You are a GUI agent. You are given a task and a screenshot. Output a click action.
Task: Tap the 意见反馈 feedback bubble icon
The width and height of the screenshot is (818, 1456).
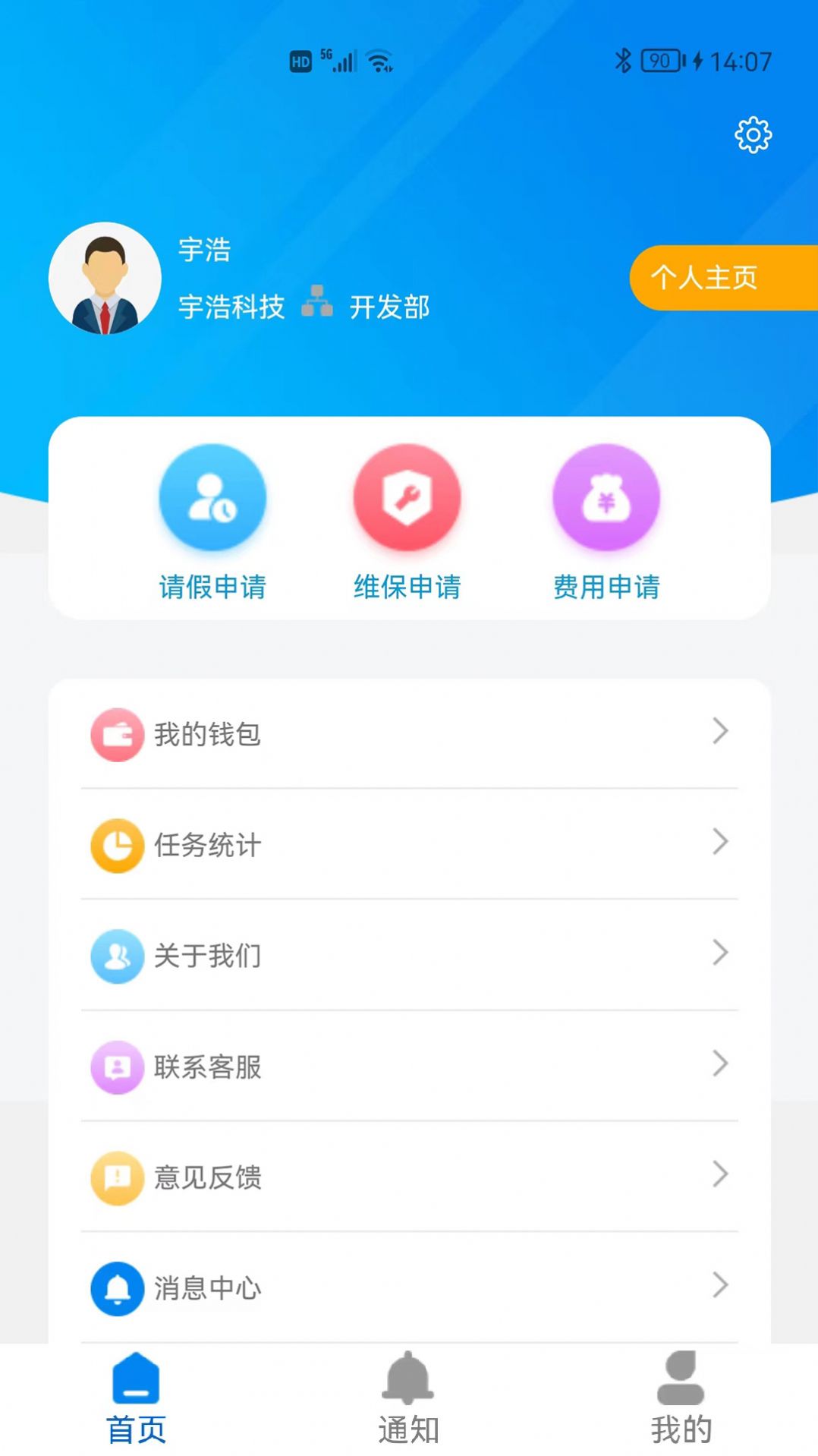click(x=117, y=1177)
